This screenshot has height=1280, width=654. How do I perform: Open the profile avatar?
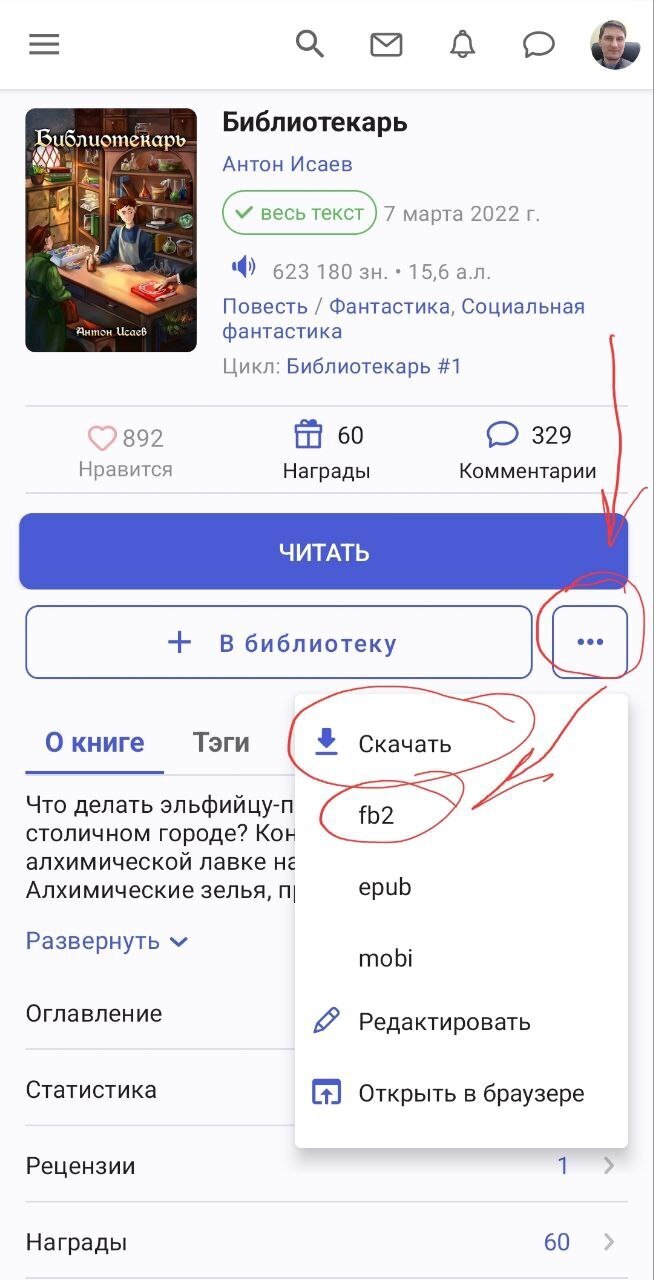pos(614,45)
